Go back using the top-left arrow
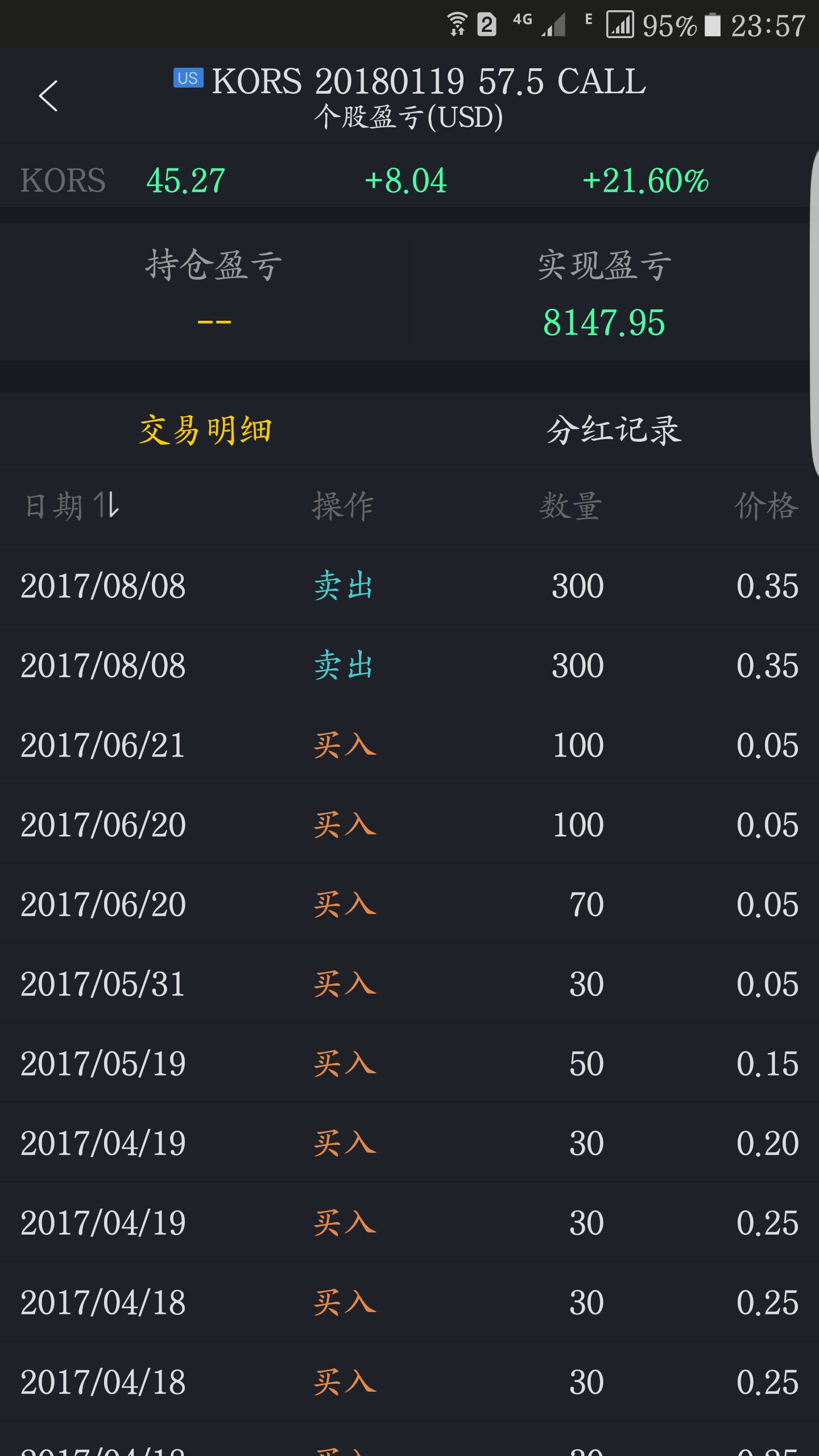Screen dimensions: 819x1456 point(49,96)
